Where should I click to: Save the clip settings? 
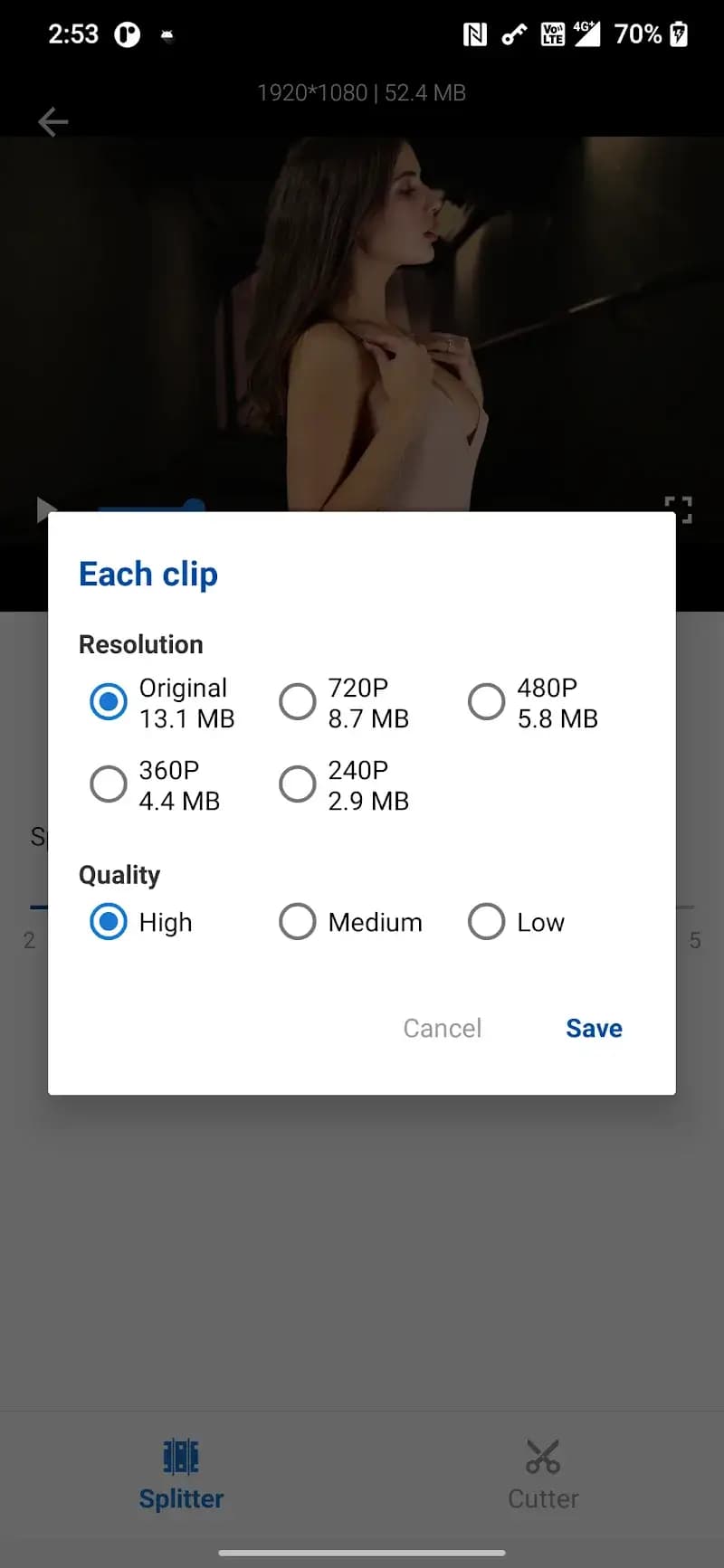(594, 1029)
